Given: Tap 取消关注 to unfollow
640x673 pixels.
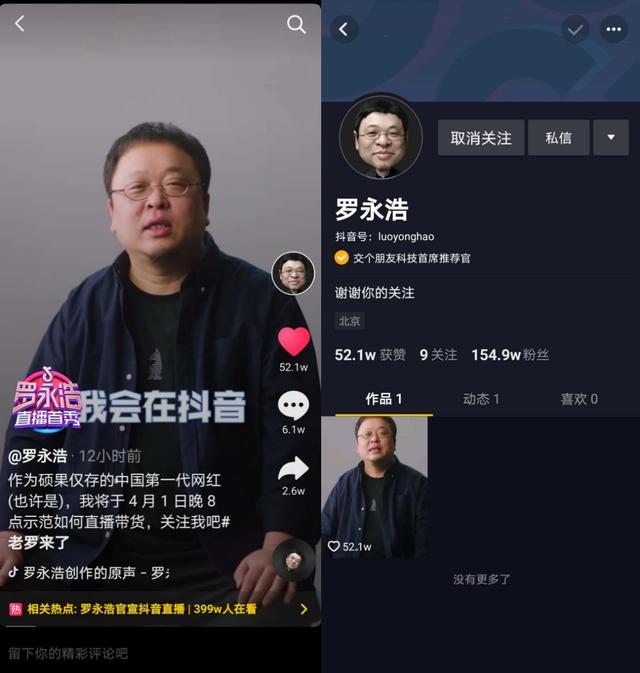Looking at the screenshot, I should pos(481,138).
